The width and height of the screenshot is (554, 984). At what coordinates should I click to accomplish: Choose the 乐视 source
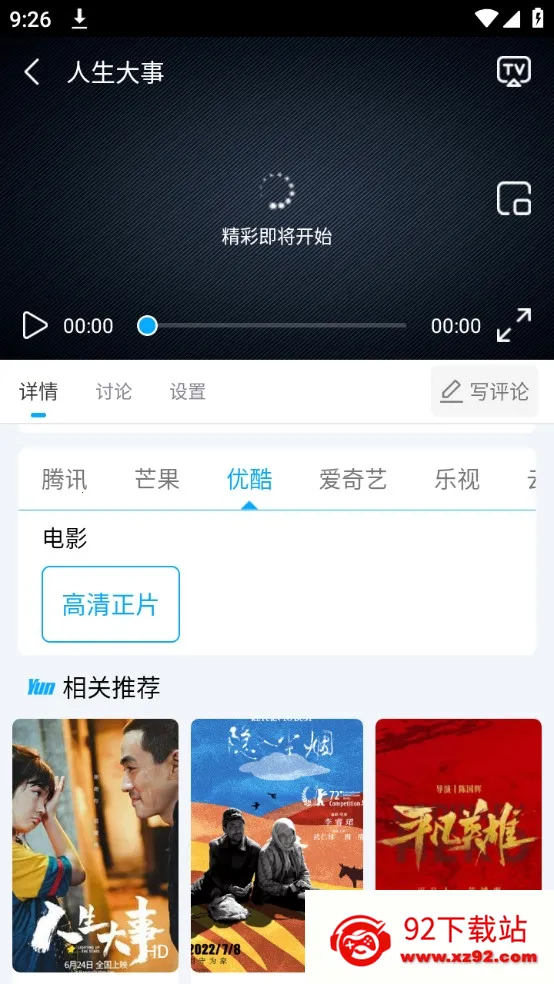[x=457, y=479]
